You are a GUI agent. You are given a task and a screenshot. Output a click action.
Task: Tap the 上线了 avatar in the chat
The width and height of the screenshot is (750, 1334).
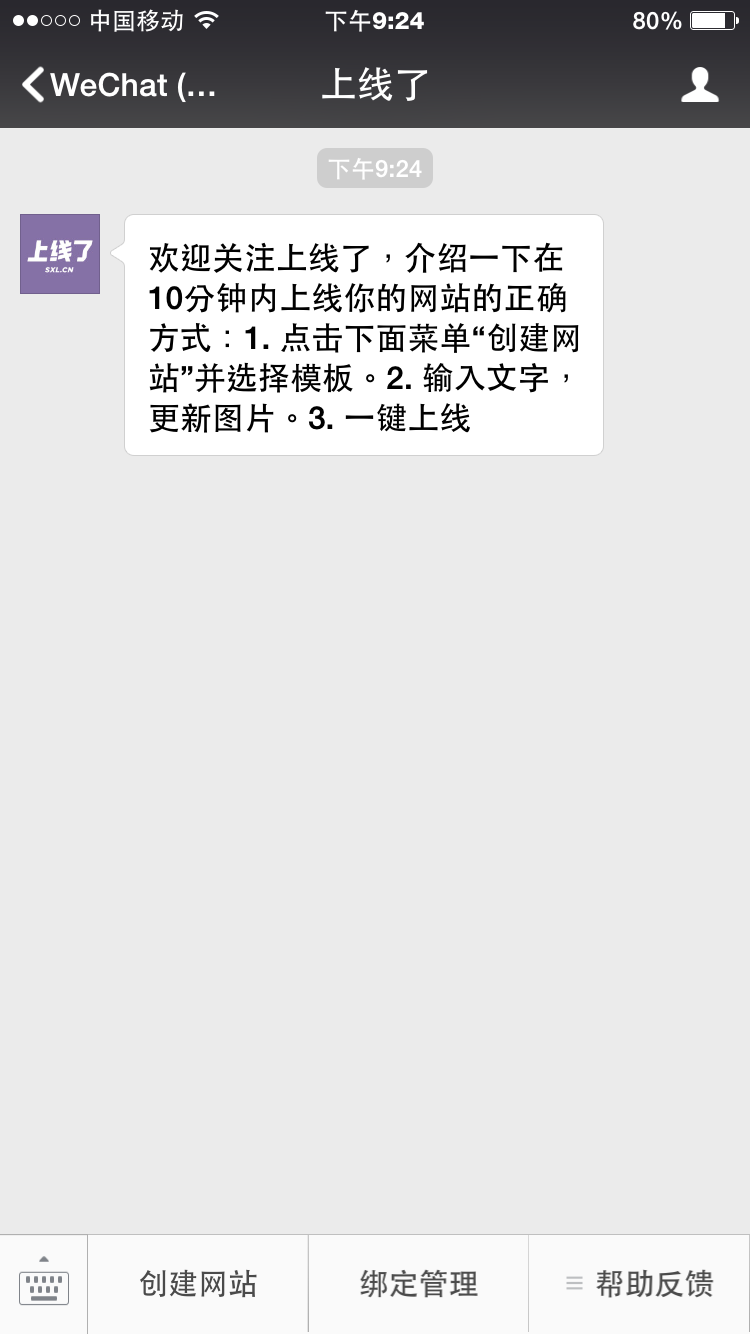60,254
